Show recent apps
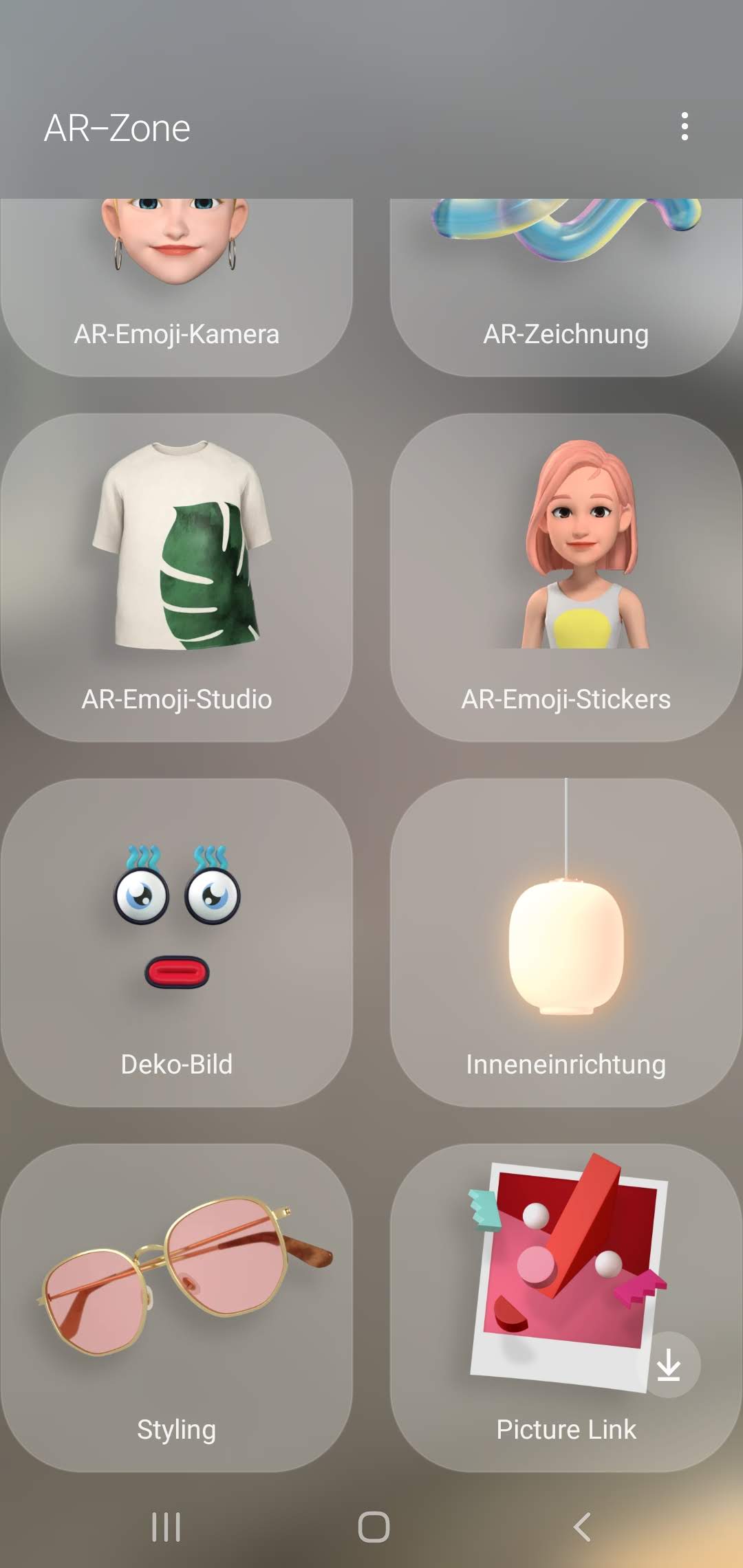 pos(166,1527)
